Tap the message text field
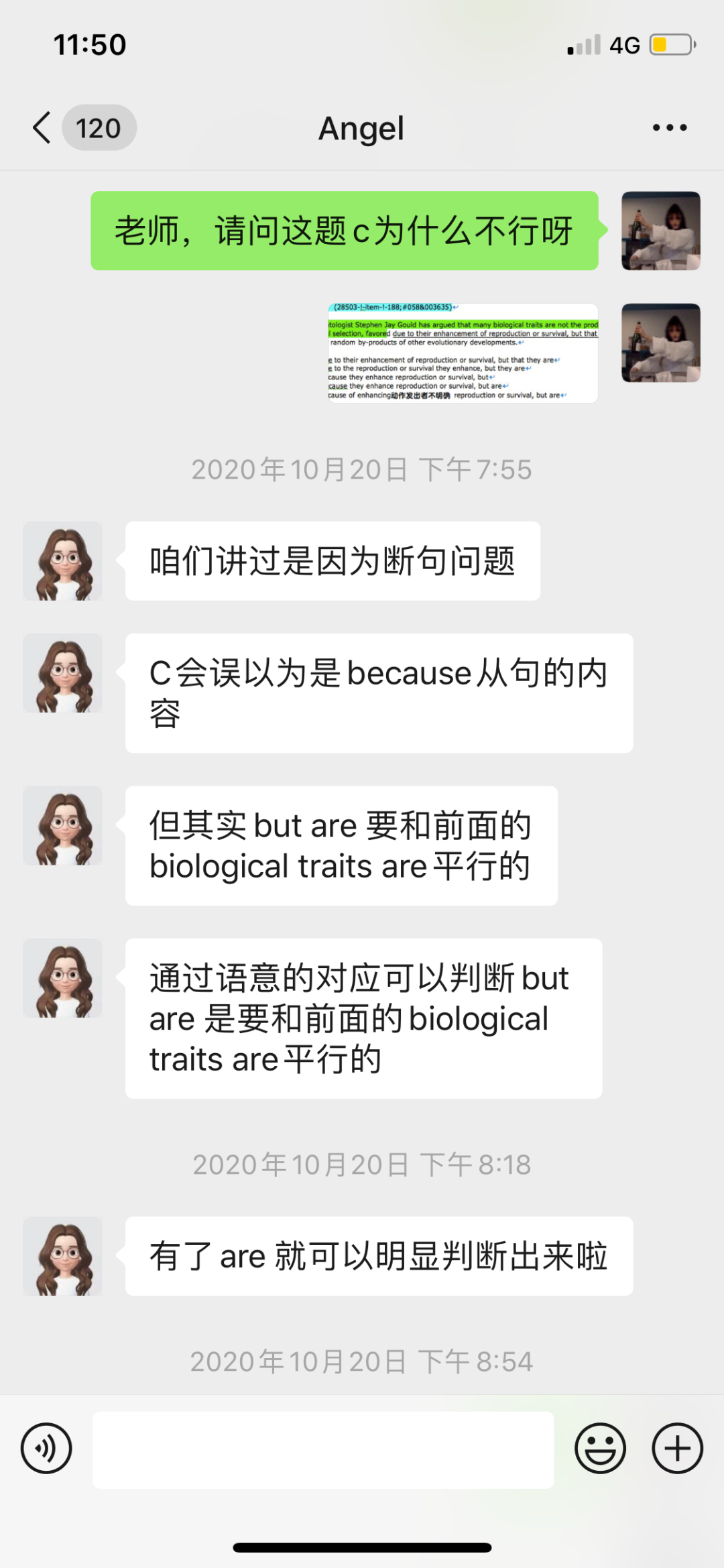The image size is (724, 1568). click(323, 1450)
